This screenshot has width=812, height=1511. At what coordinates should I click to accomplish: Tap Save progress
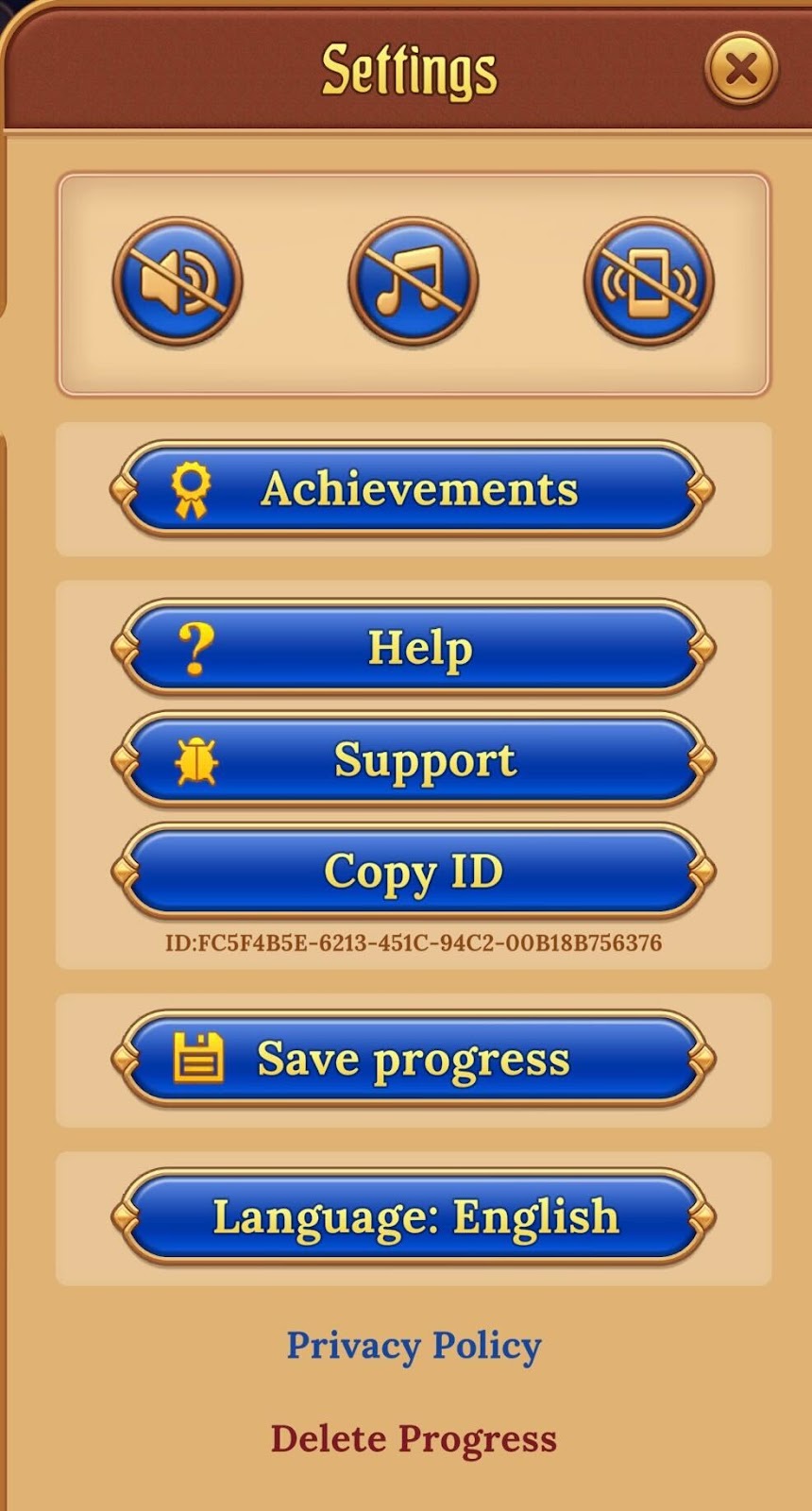(x=413, y=1059)
